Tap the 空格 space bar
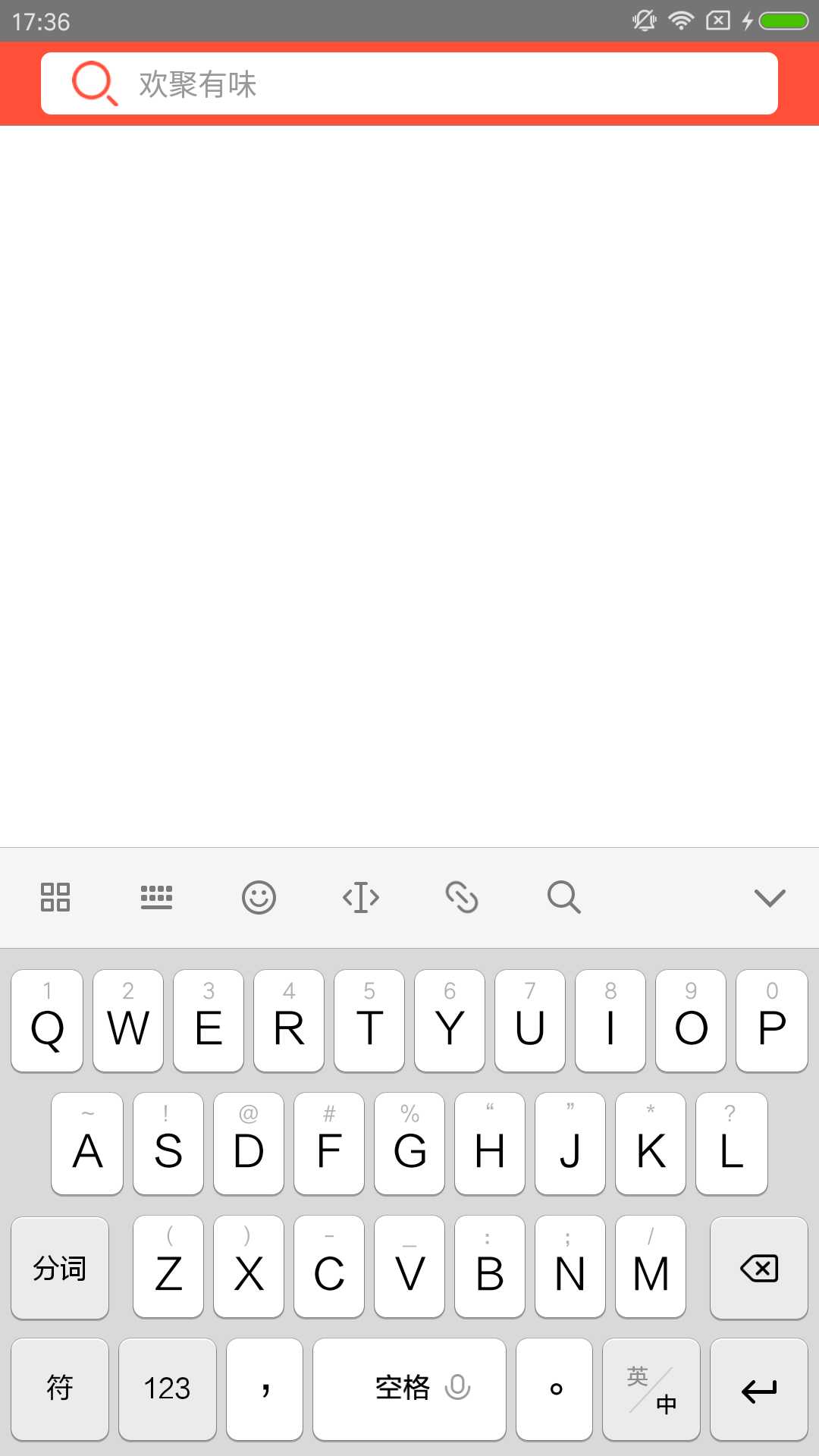 tap(409, 1389)
